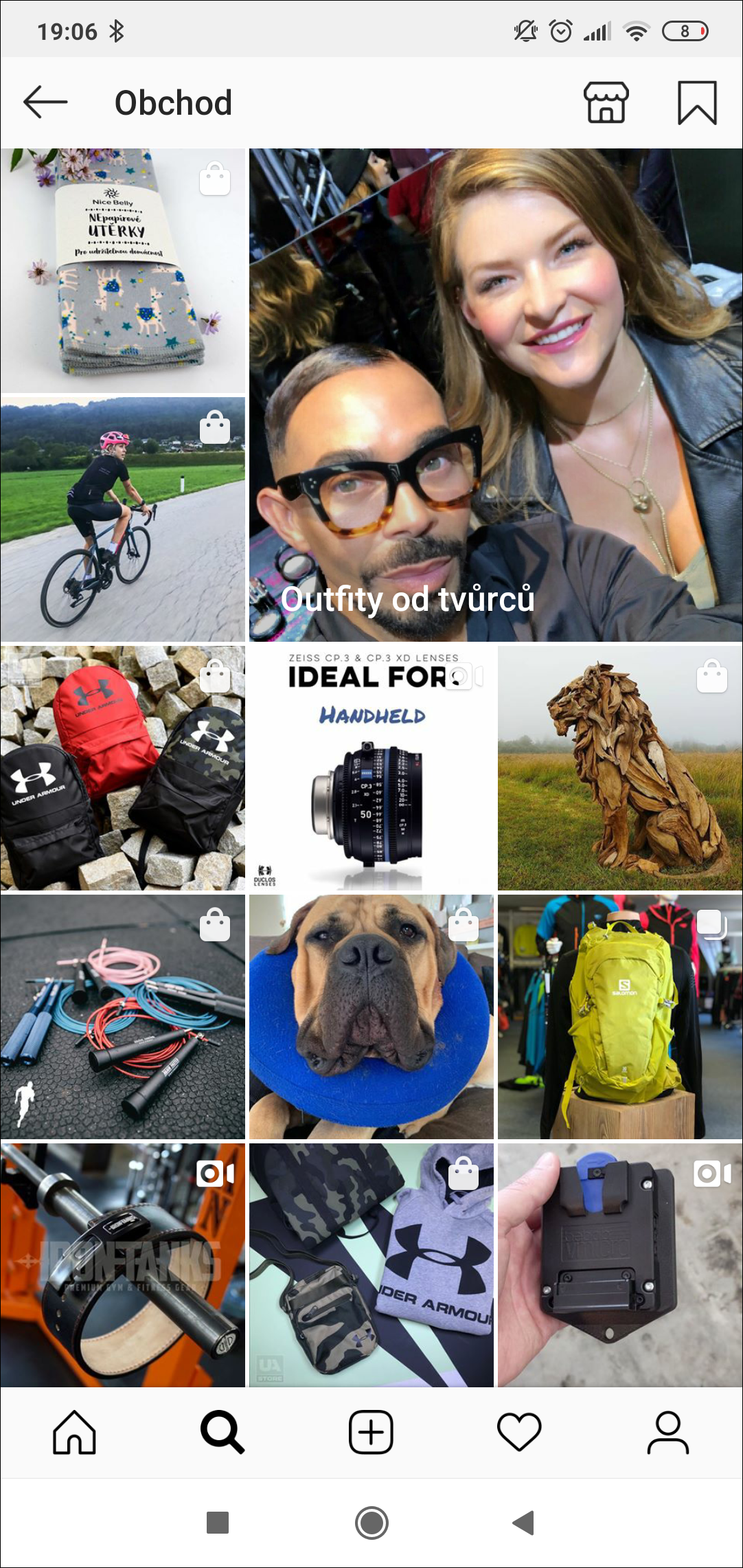Open the shop storefront icon
Image resolution: width=743 pixels, height=1568 pixels.
606,102
